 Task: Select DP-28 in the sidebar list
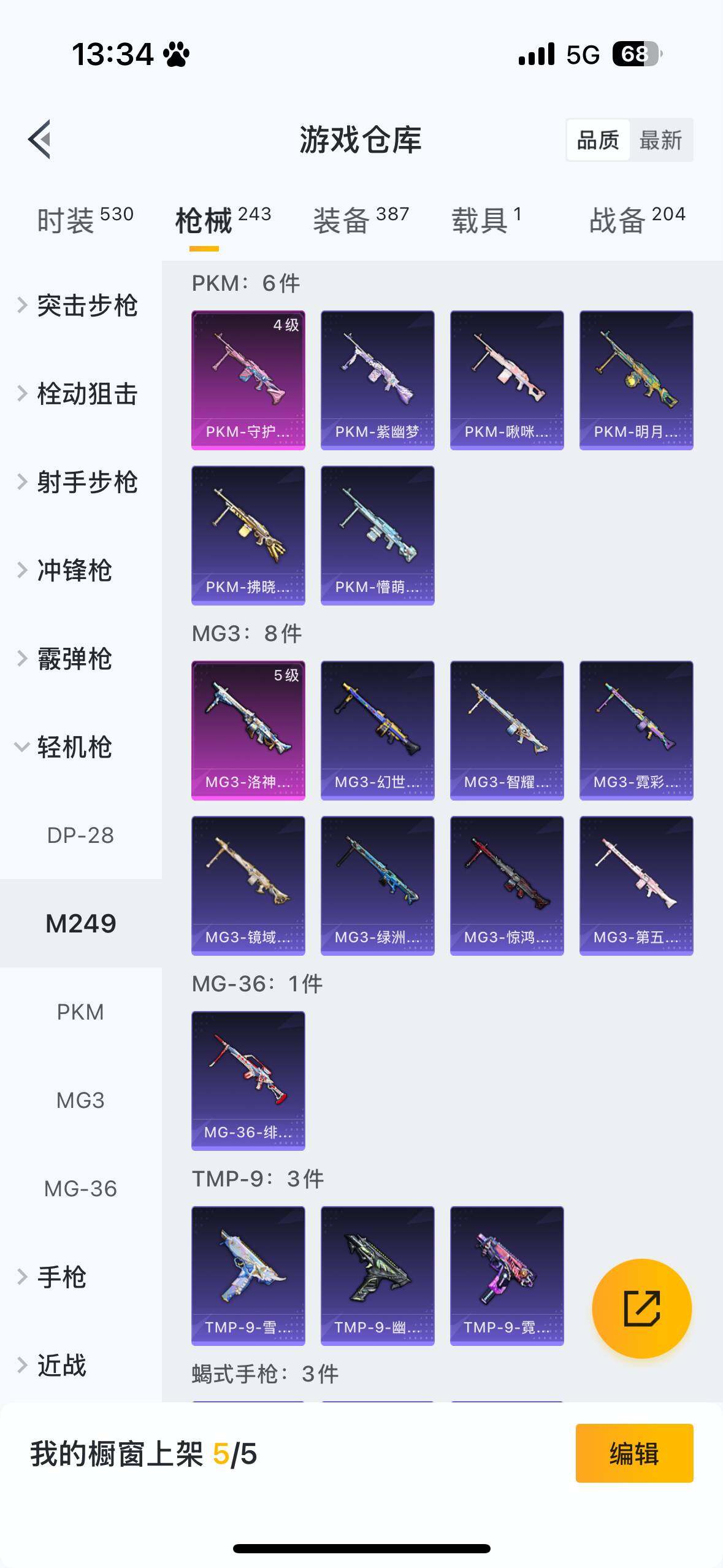pos(80,834)
